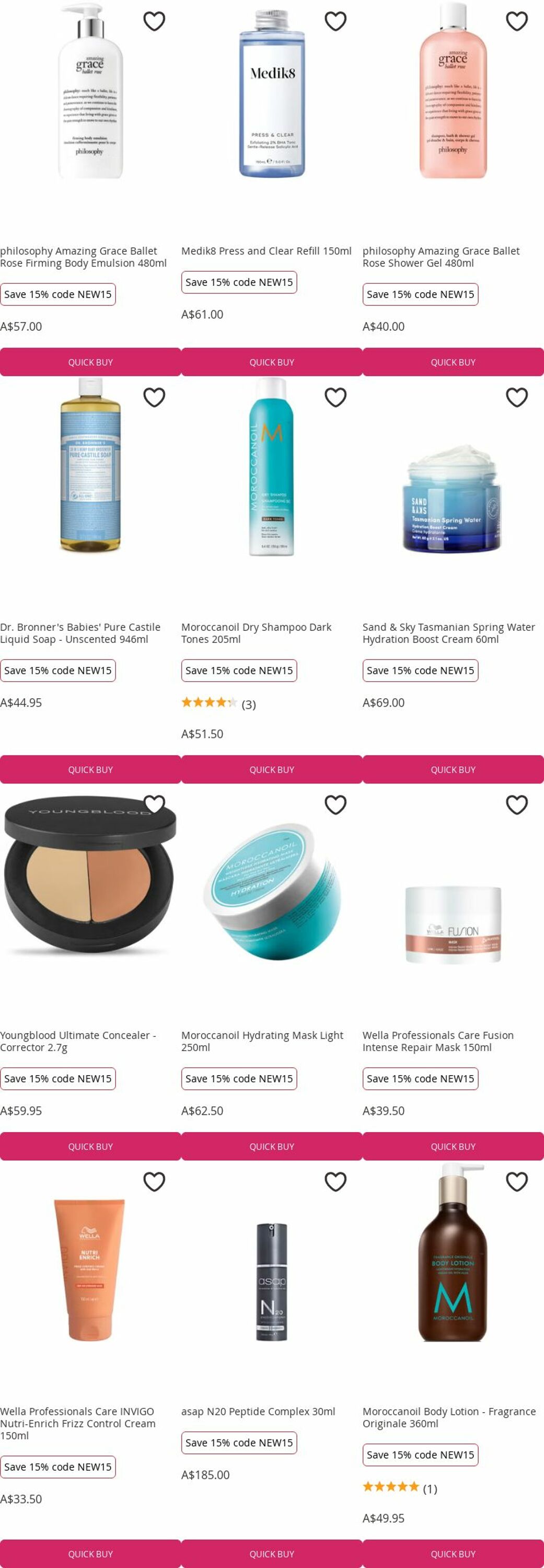Quick buy Moroccanoil Body Lotion 360ml
Viewport: 544px width, 1568px height.
(x=453, y=1553)
